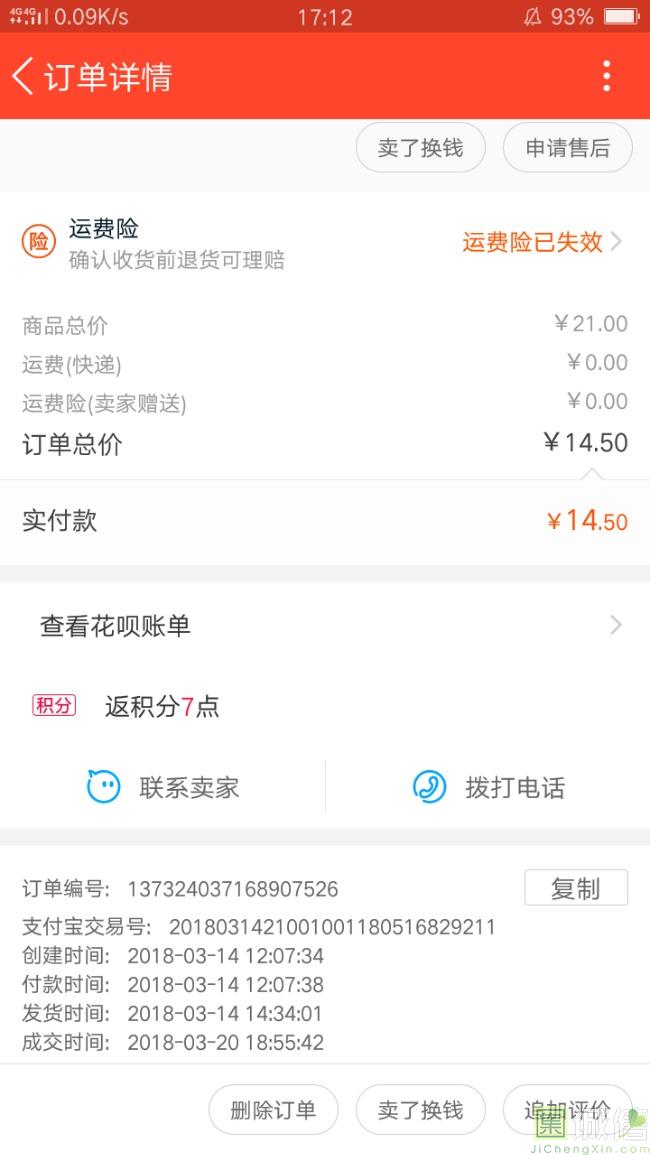Tap 卖了换钱 next to the 删除订单 button
This screenshot has width=650, height=1155.
point(420,1110)
